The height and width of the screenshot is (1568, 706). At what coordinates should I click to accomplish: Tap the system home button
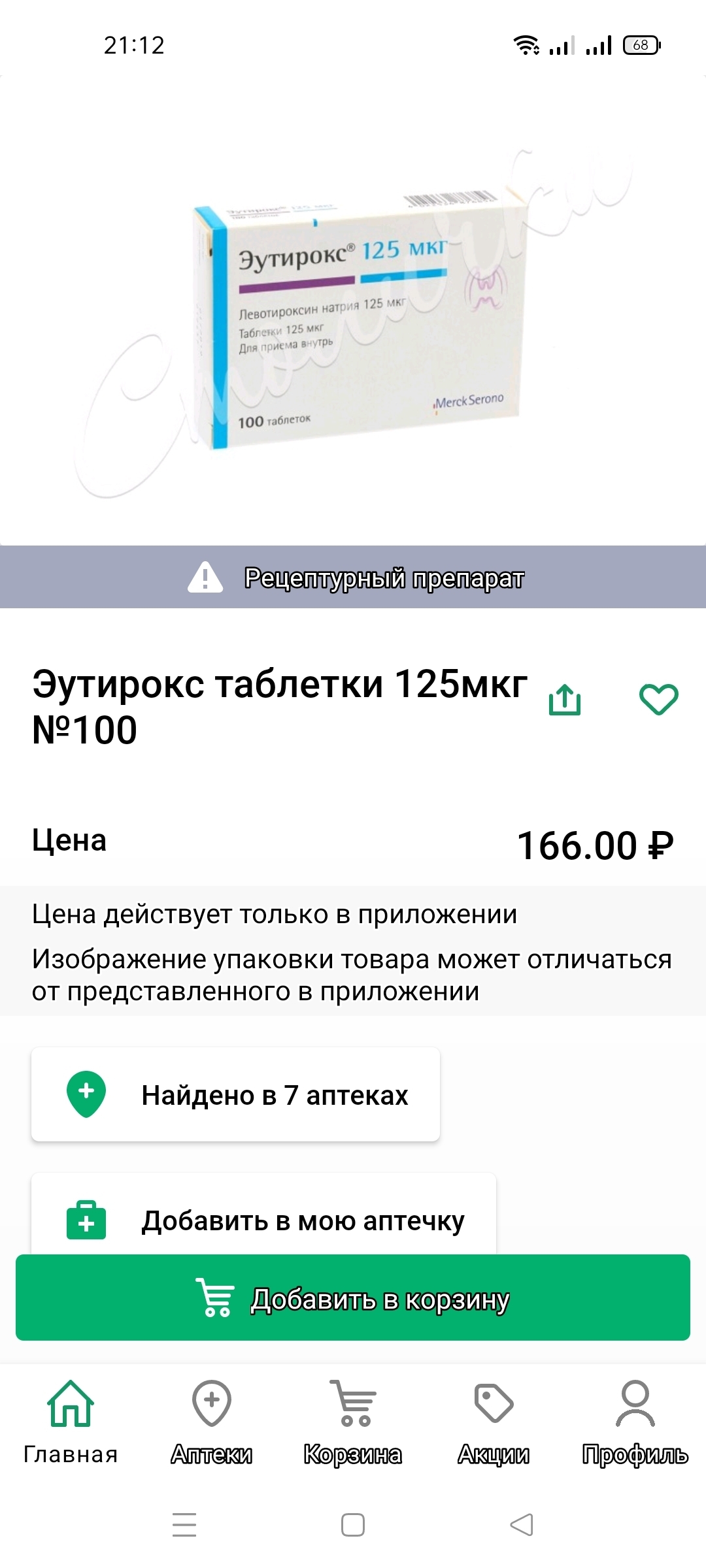point(353,1525)
